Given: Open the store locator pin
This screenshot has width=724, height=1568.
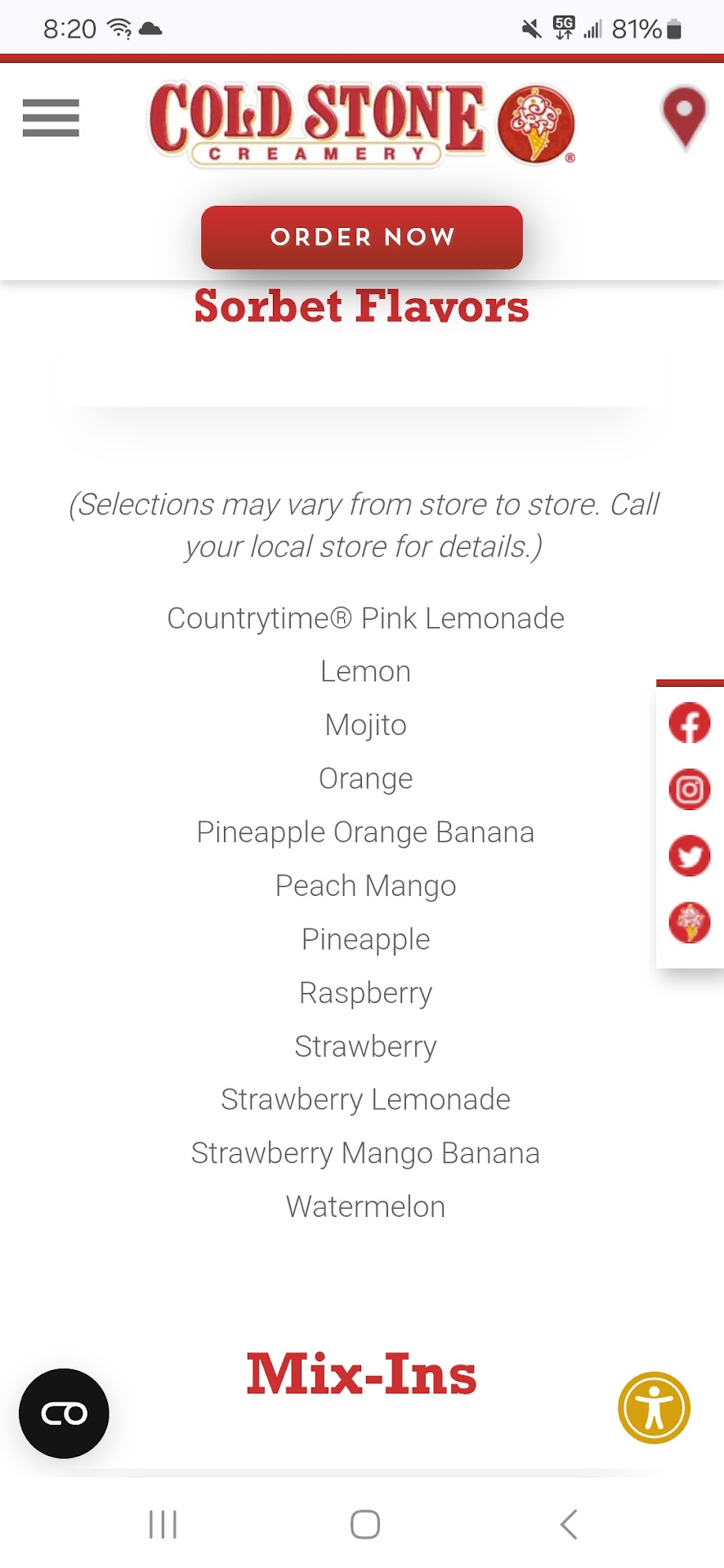Looking at the screenshot, I should (x=684, y=118).
